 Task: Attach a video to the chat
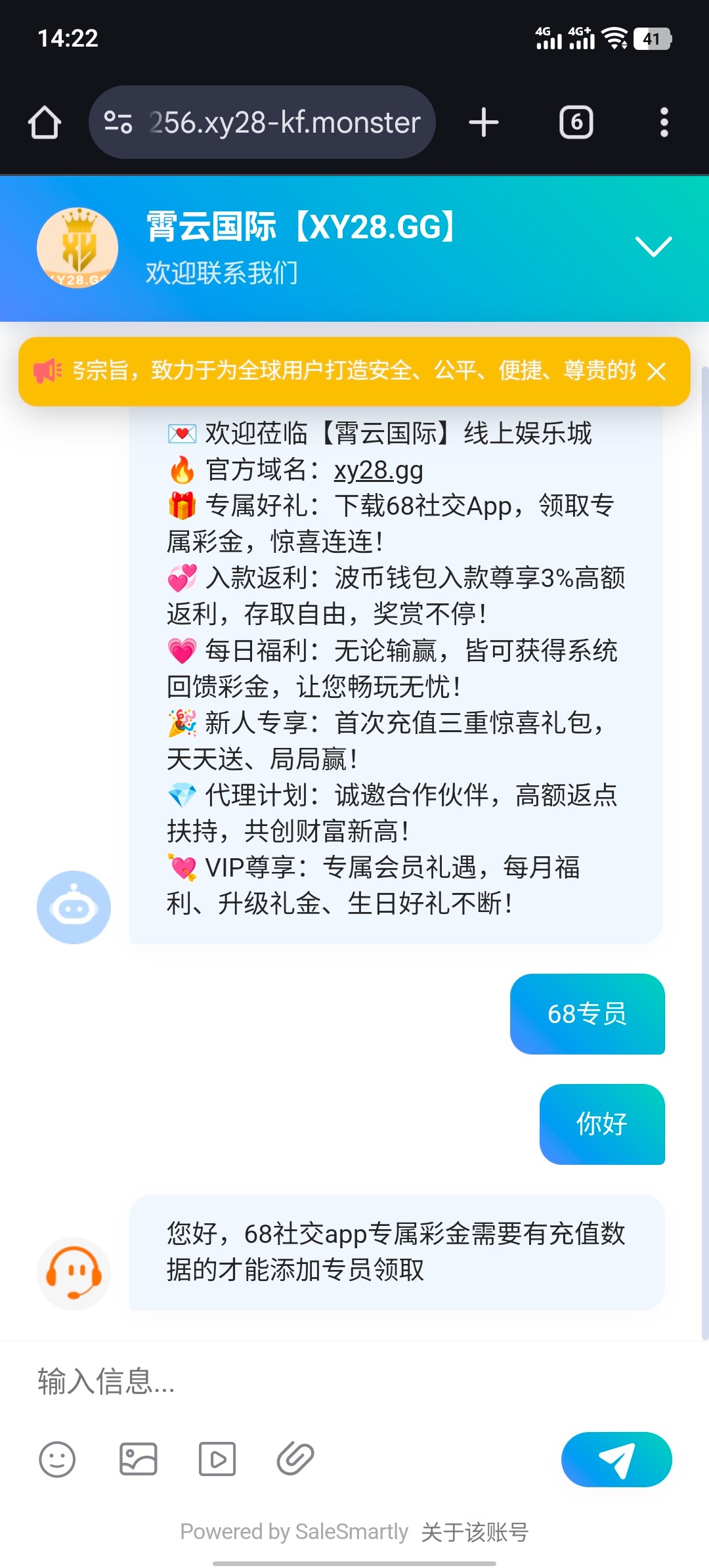217,1460
